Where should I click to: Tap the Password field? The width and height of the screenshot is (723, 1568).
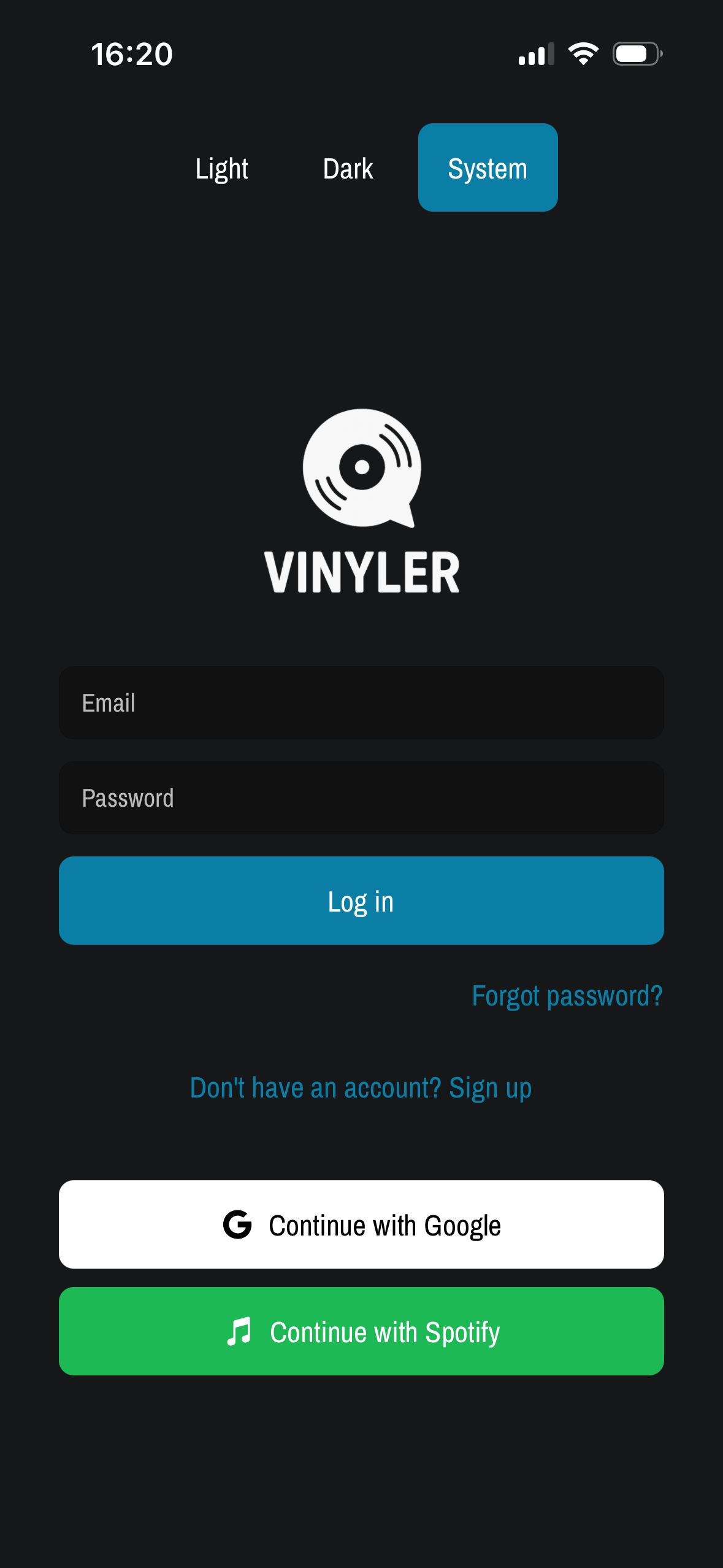pyautogui.click(x=361, y=798)
